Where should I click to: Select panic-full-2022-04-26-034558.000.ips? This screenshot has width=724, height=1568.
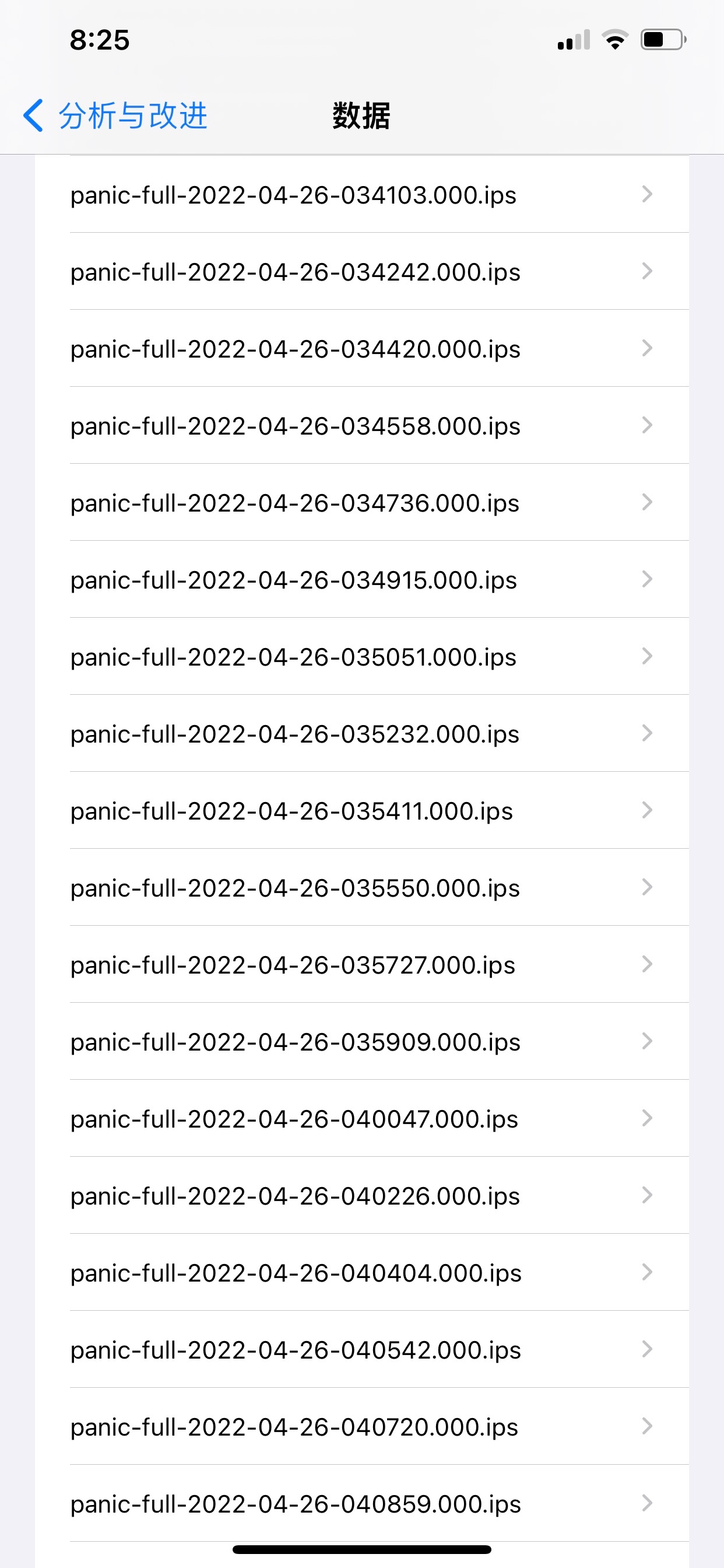(361, 426)
